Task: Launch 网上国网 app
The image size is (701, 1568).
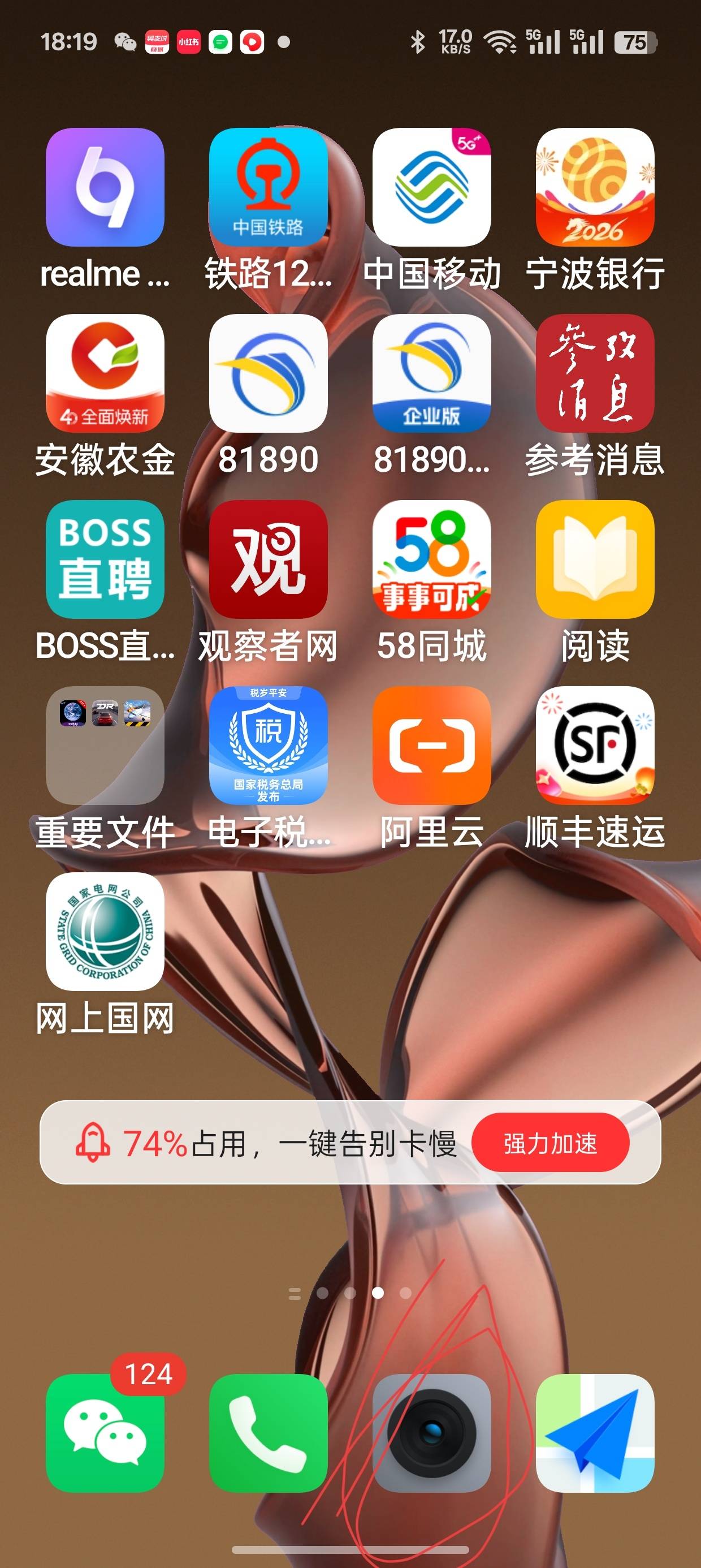Action: click(105, 931)
